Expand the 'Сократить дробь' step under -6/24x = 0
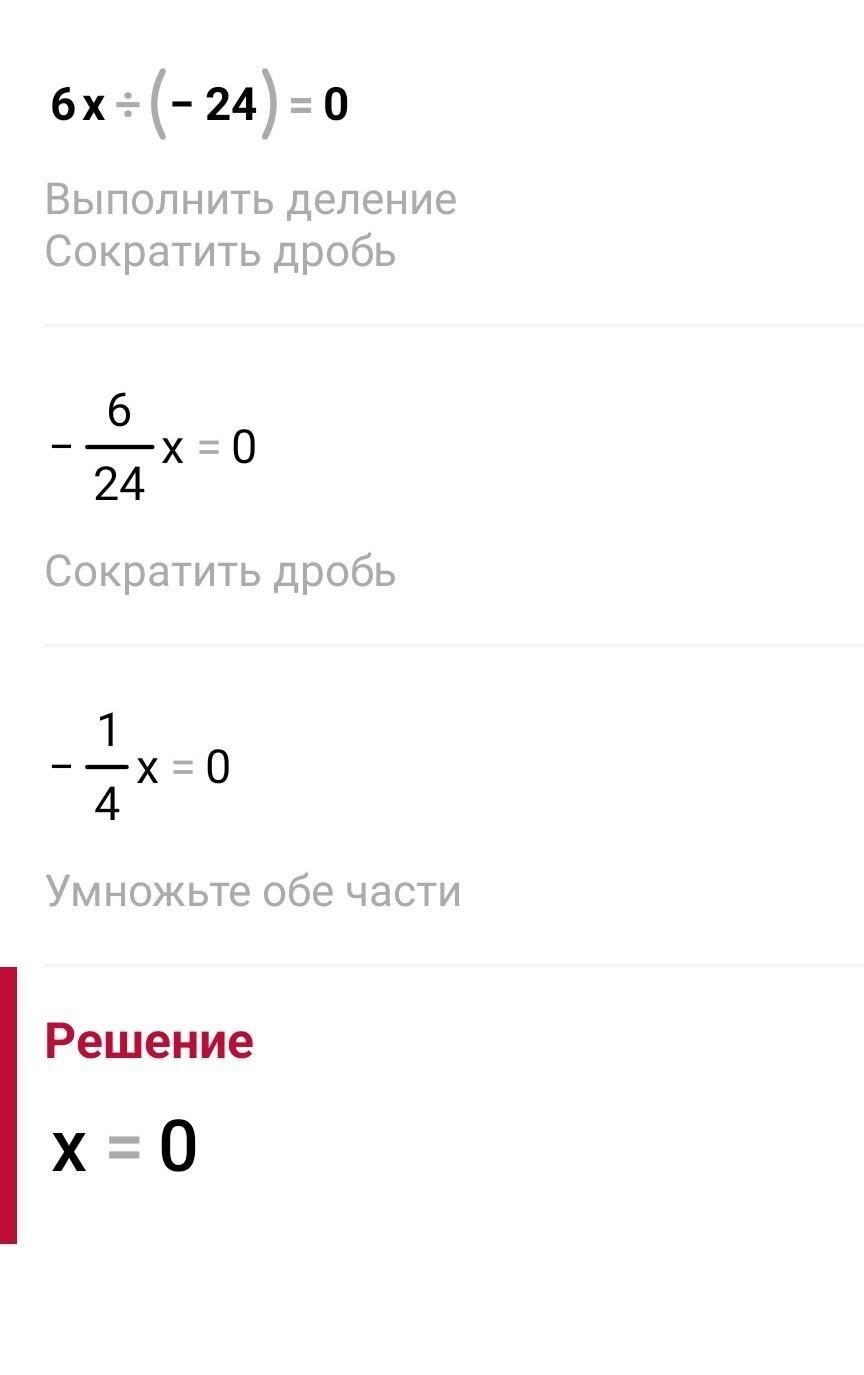 (220, 572)
